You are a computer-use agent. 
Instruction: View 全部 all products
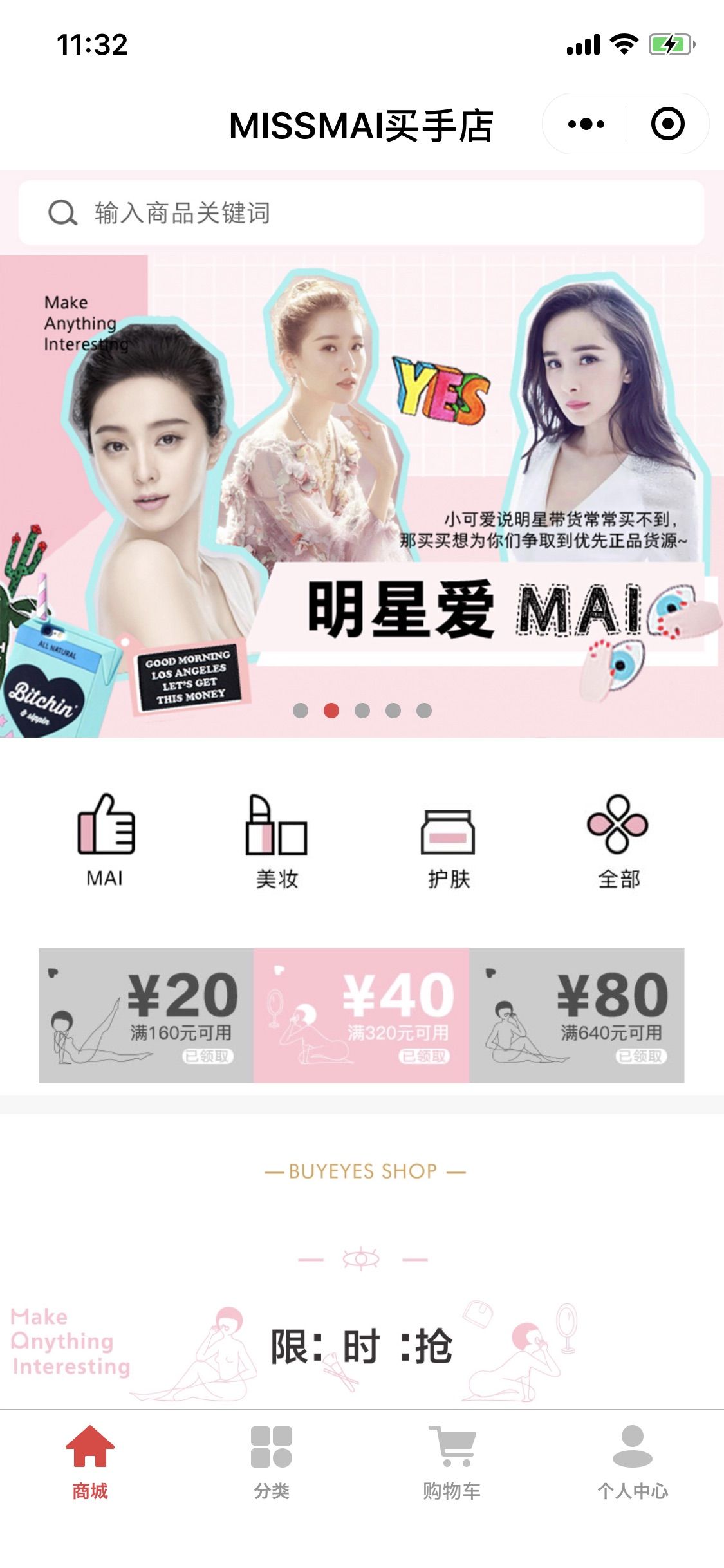point(618,841)
